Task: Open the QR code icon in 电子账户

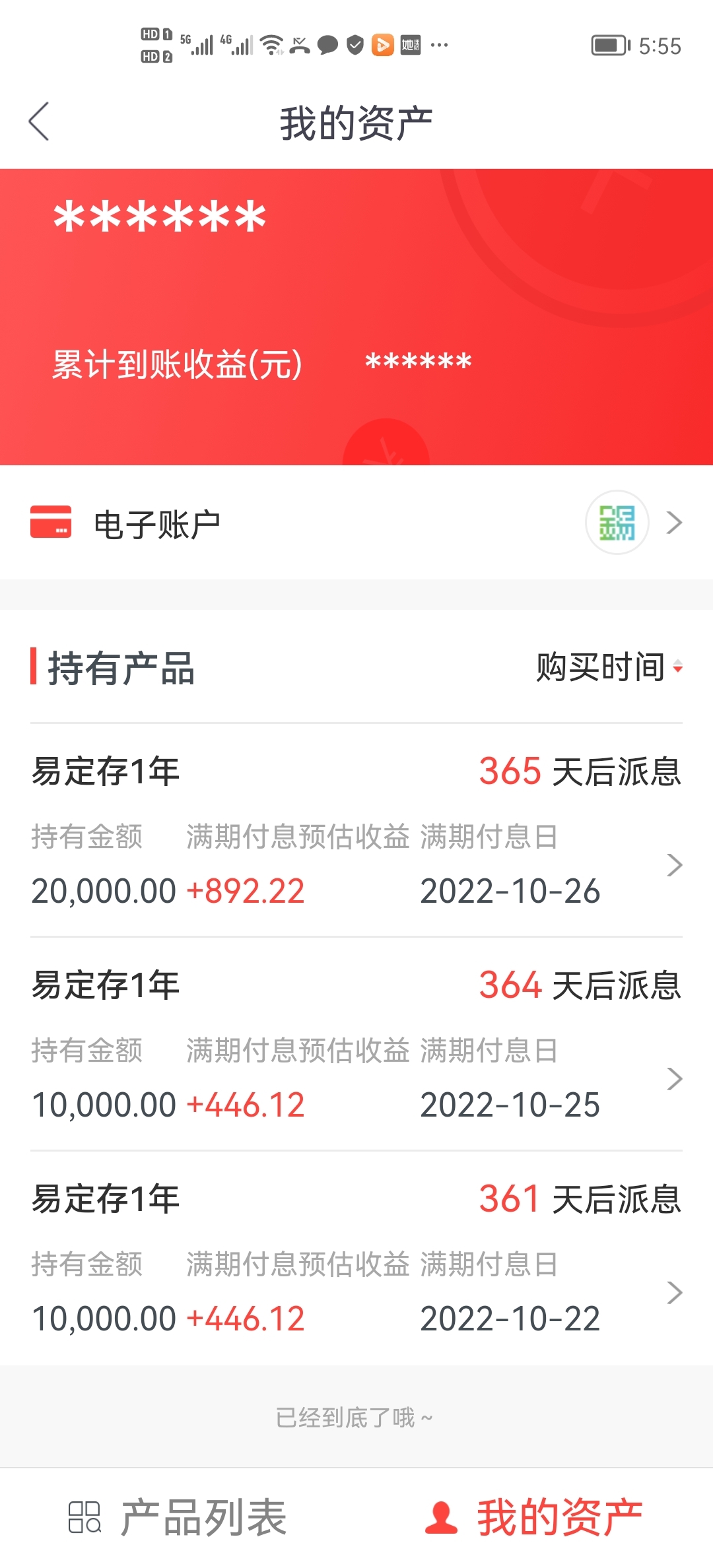Action: (x=617, y=523)
